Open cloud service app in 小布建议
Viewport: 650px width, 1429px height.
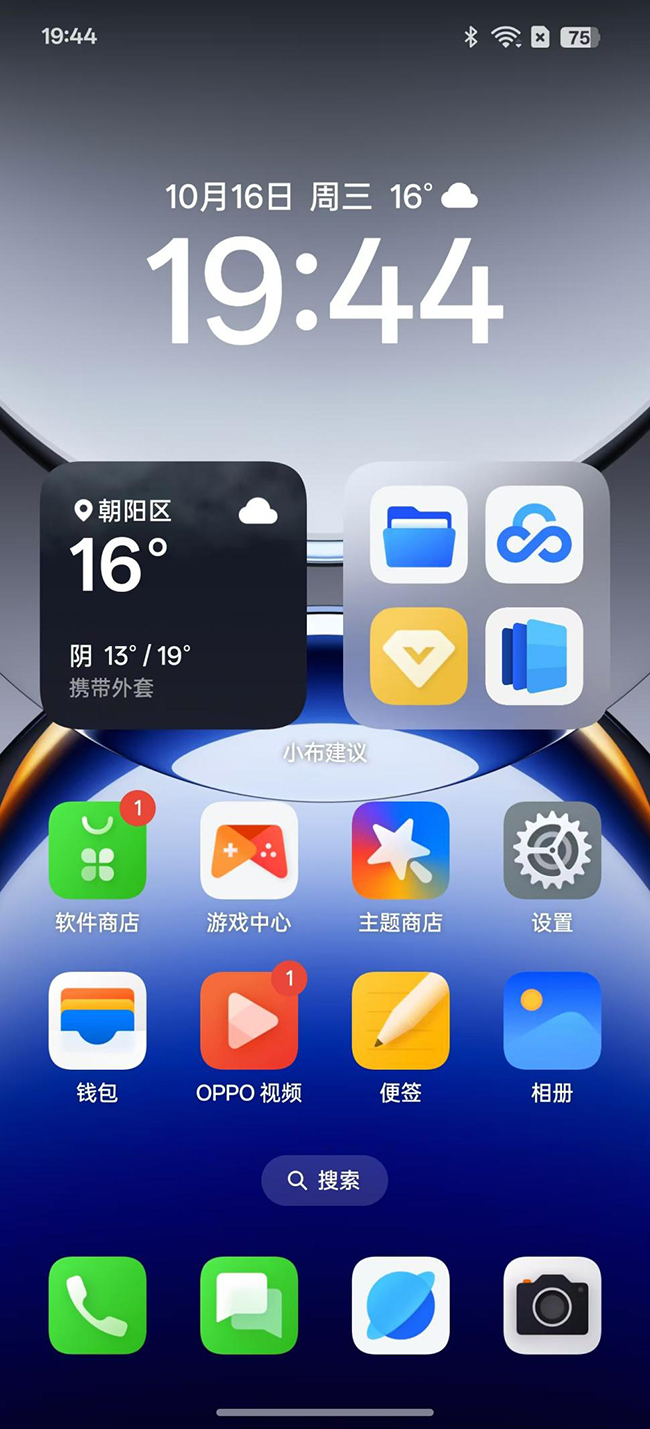tap(534, 535)
